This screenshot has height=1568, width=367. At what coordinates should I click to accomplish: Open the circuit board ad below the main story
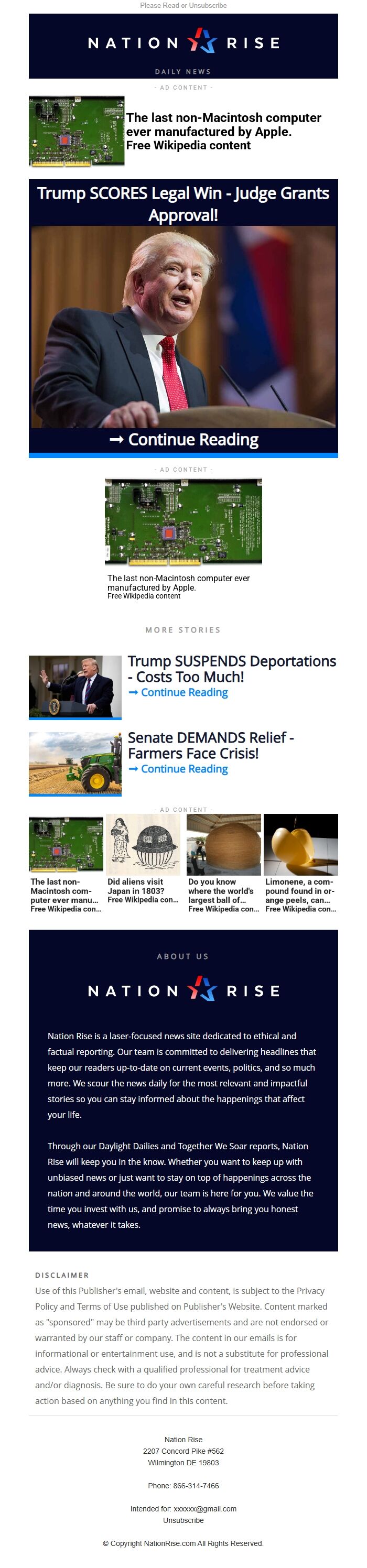183,521
